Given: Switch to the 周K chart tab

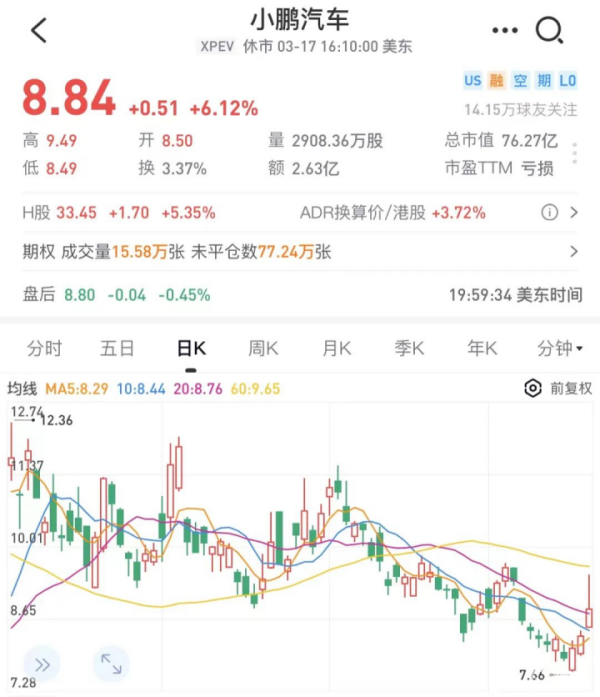Looking at the screenshot, I should 263,348.
